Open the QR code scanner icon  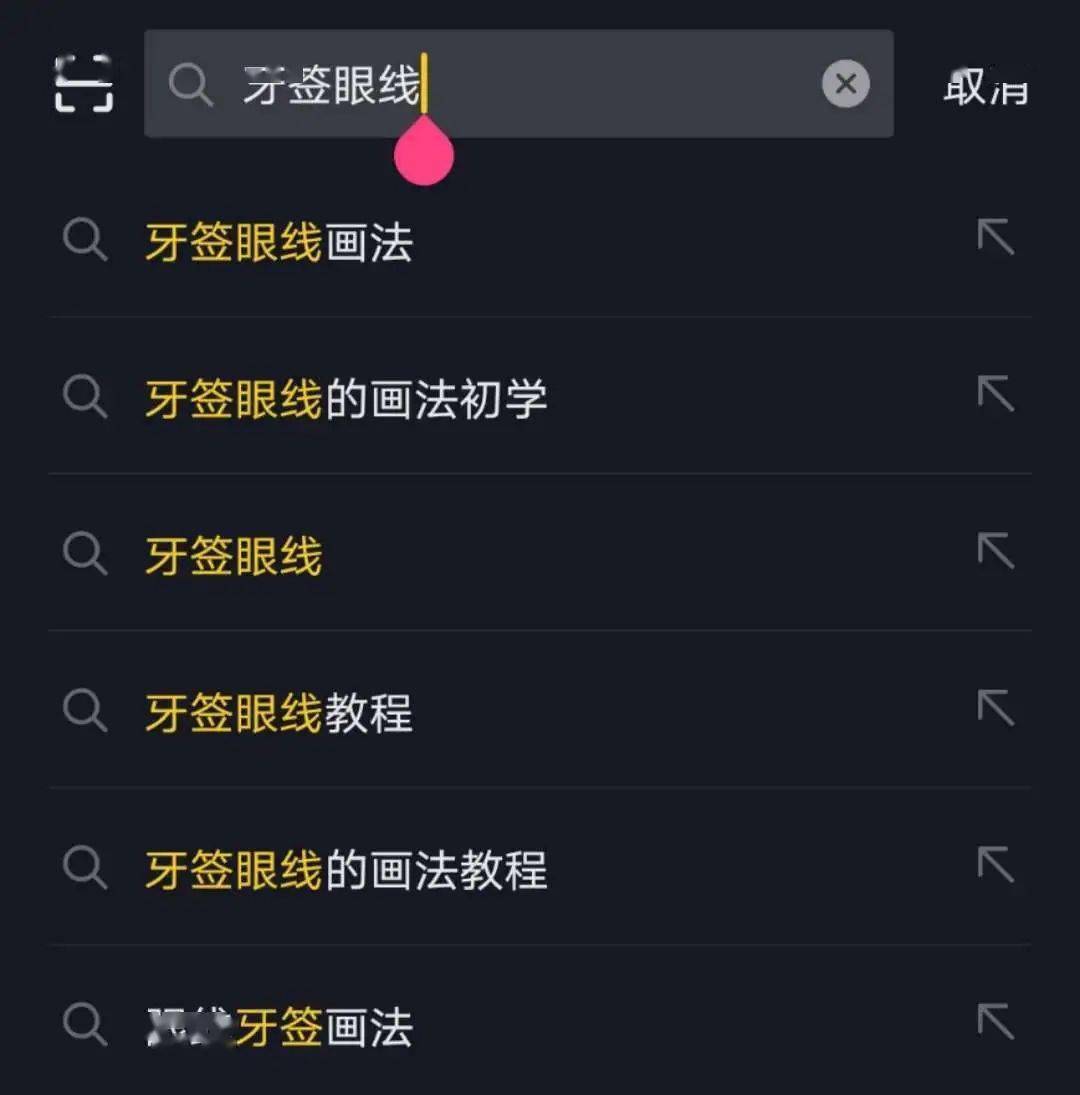(84, 84)
